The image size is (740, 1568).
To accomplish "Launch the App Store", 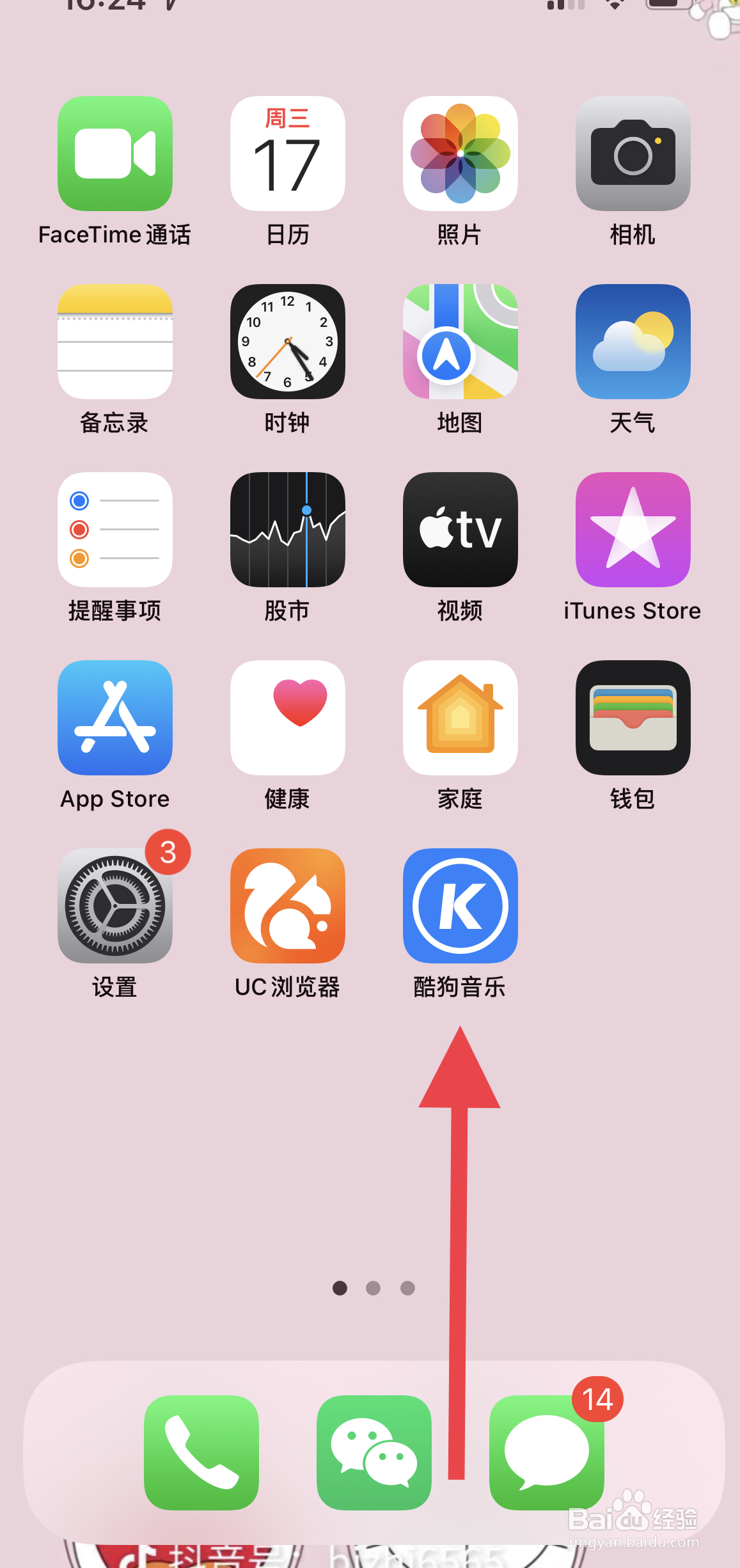I will [115, 718].
